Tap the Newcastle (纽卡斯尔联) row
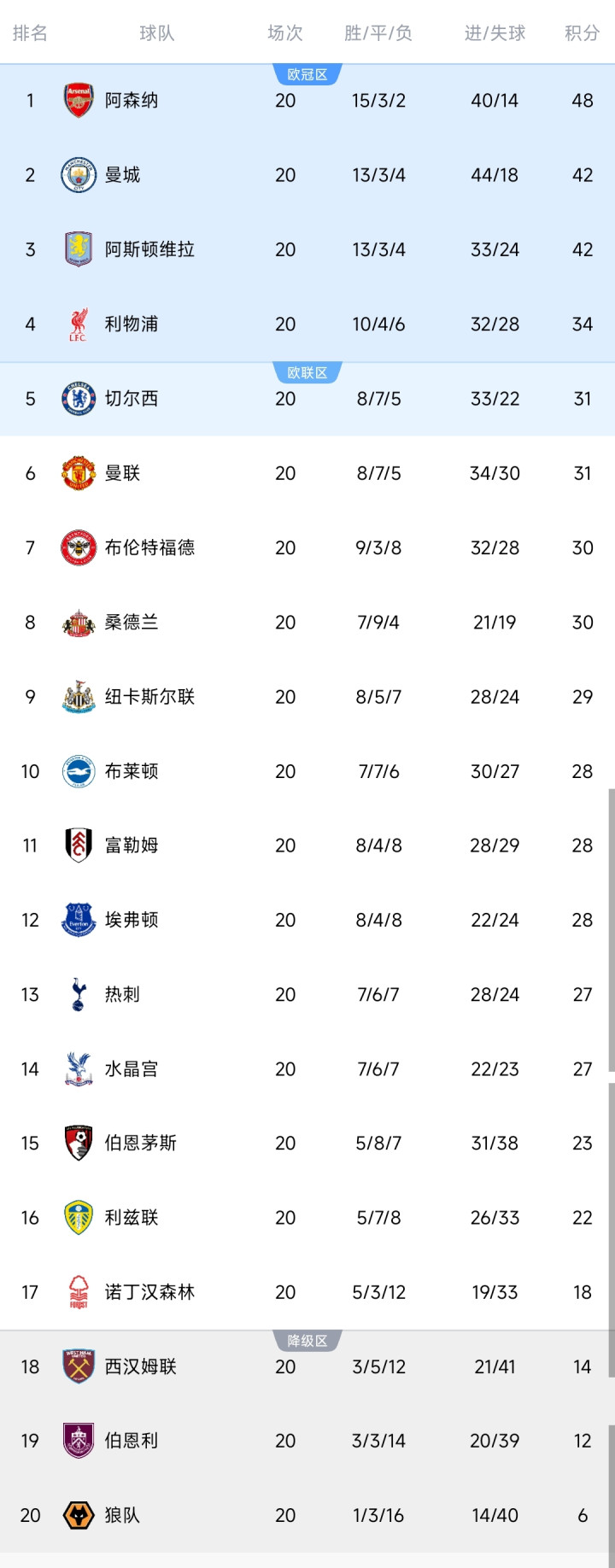 click(149, 697)
